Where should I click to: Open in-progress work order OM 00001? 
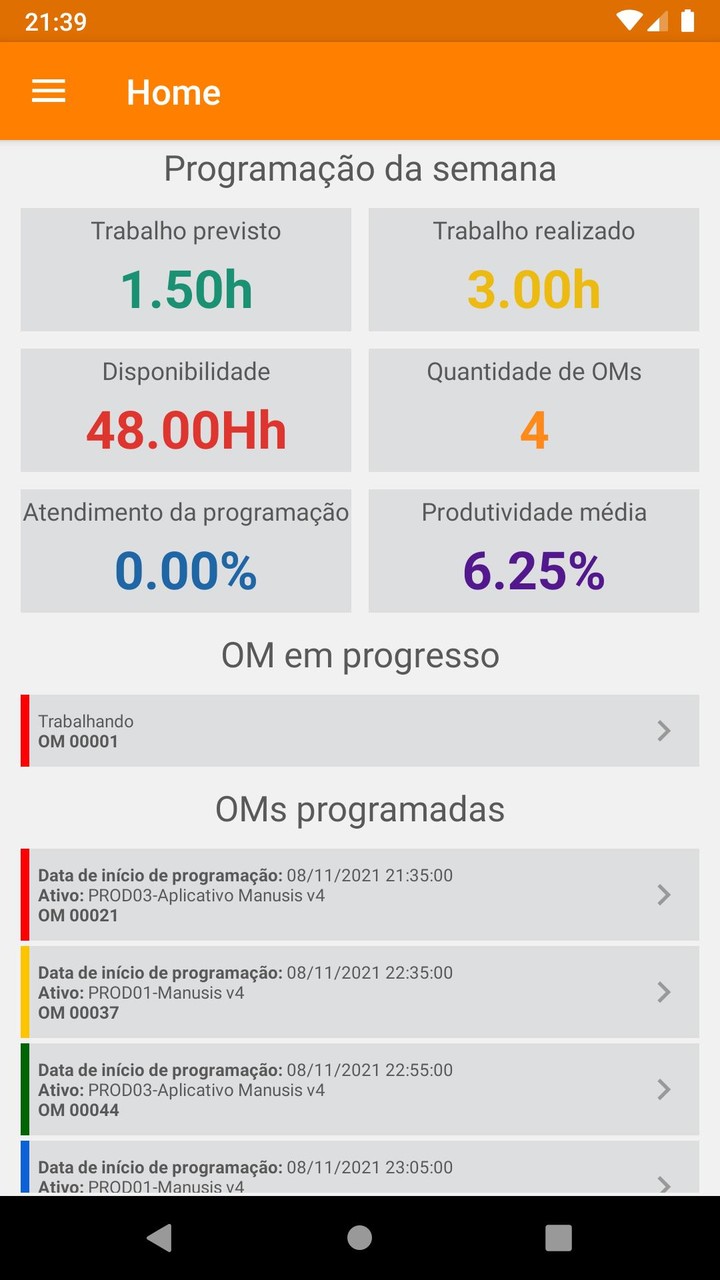pyautogui.click(x=360, y=731)
